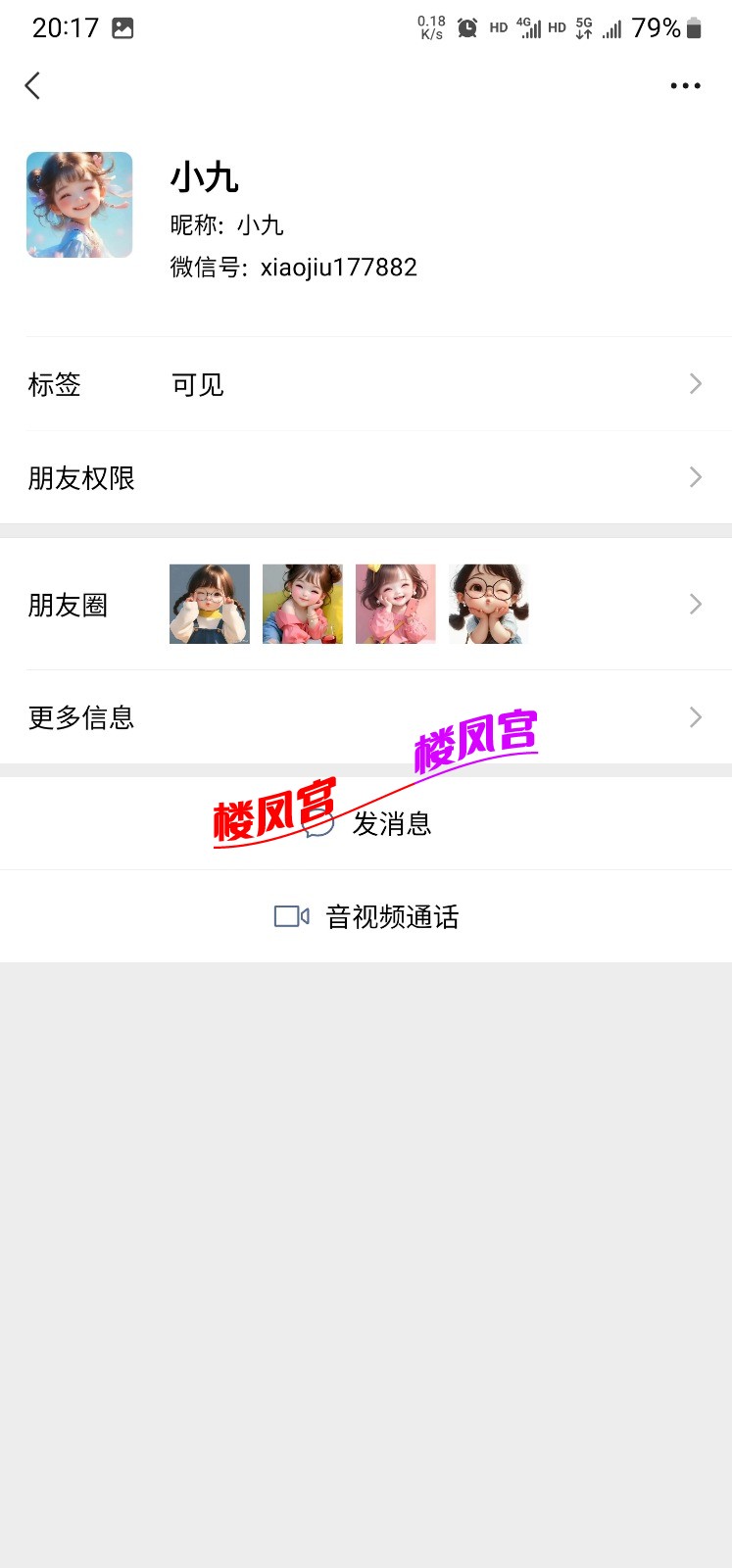Tap the back arrow to return
Image resolution: width=732 pixels, height=1568 pixels.
[x=32, y=85]
